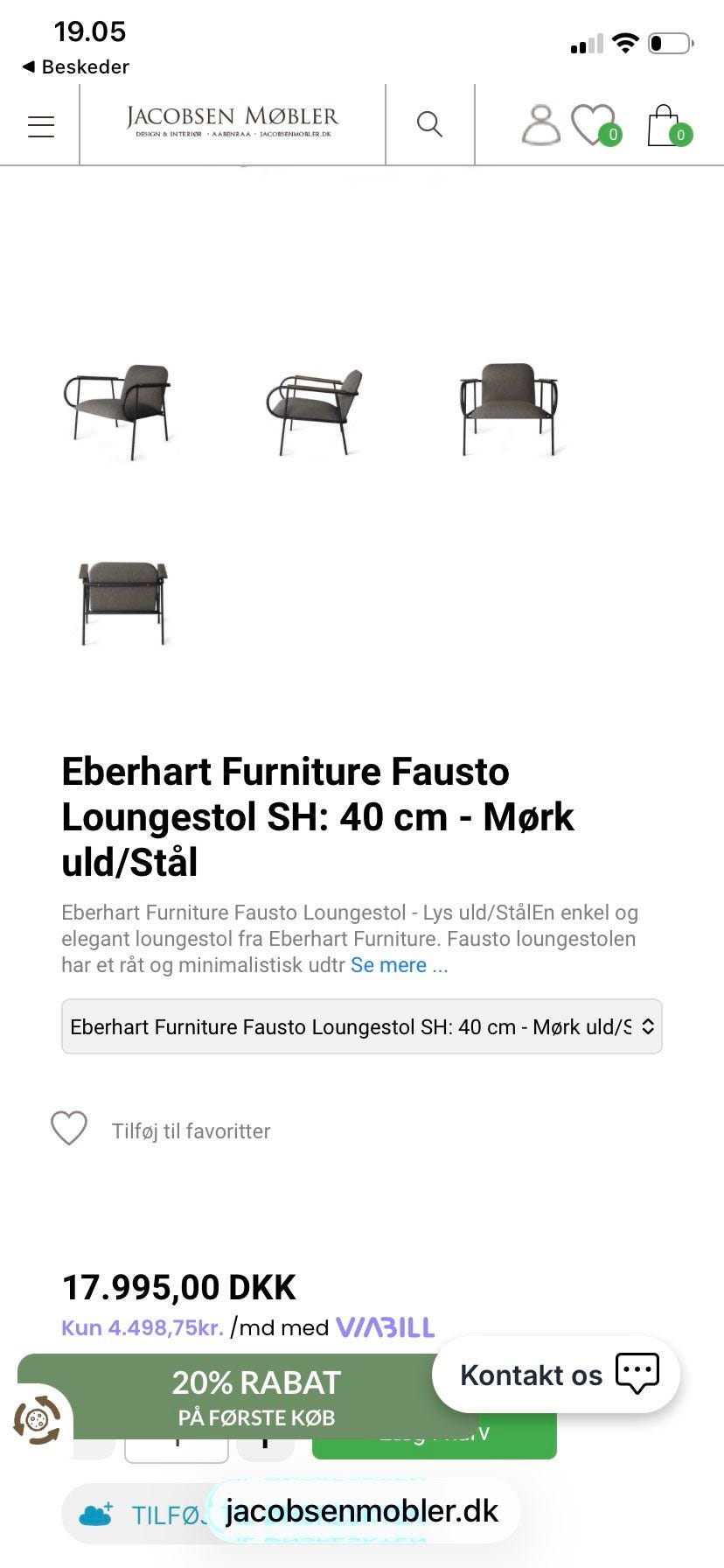View the rear view chair photo
The width and height of the screenshot is (724, 1568).
[123, 603]
